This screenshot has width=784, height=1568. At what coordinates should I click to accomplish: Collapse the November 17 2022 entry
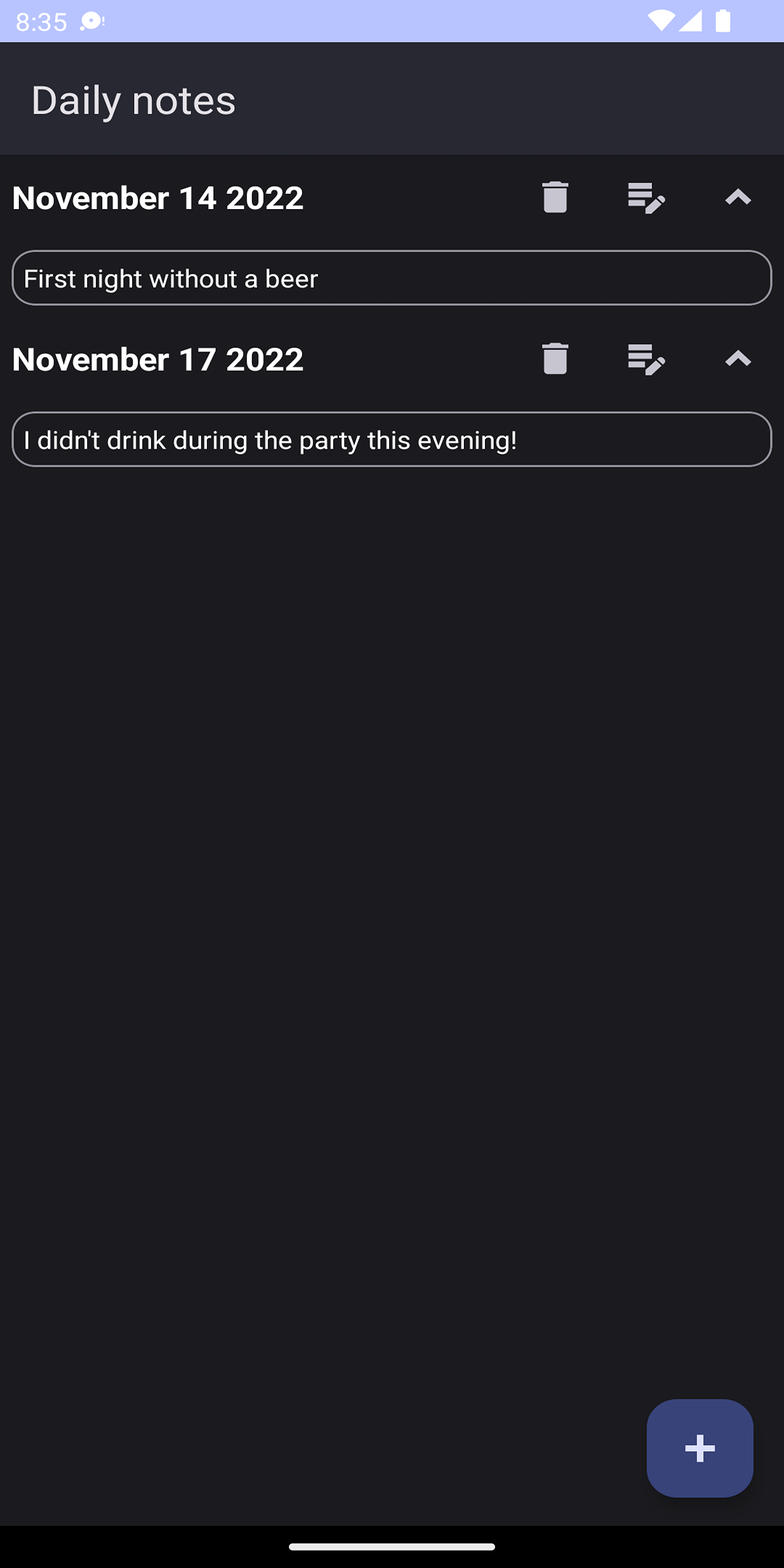[738, 359]
